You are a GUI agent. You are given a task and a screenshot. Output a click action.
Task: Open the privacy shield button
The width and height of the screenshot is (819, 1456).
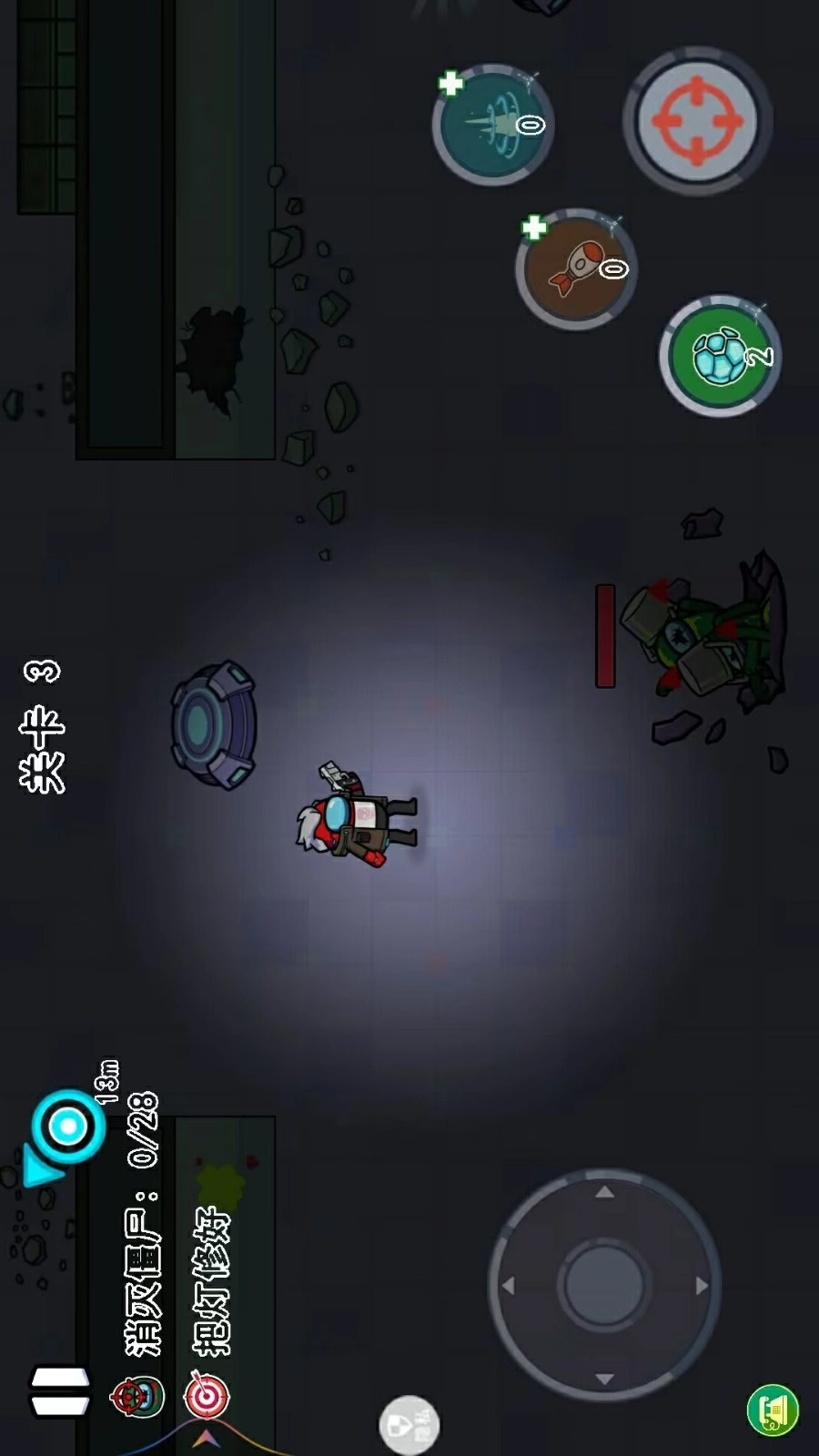point(409,1424)
